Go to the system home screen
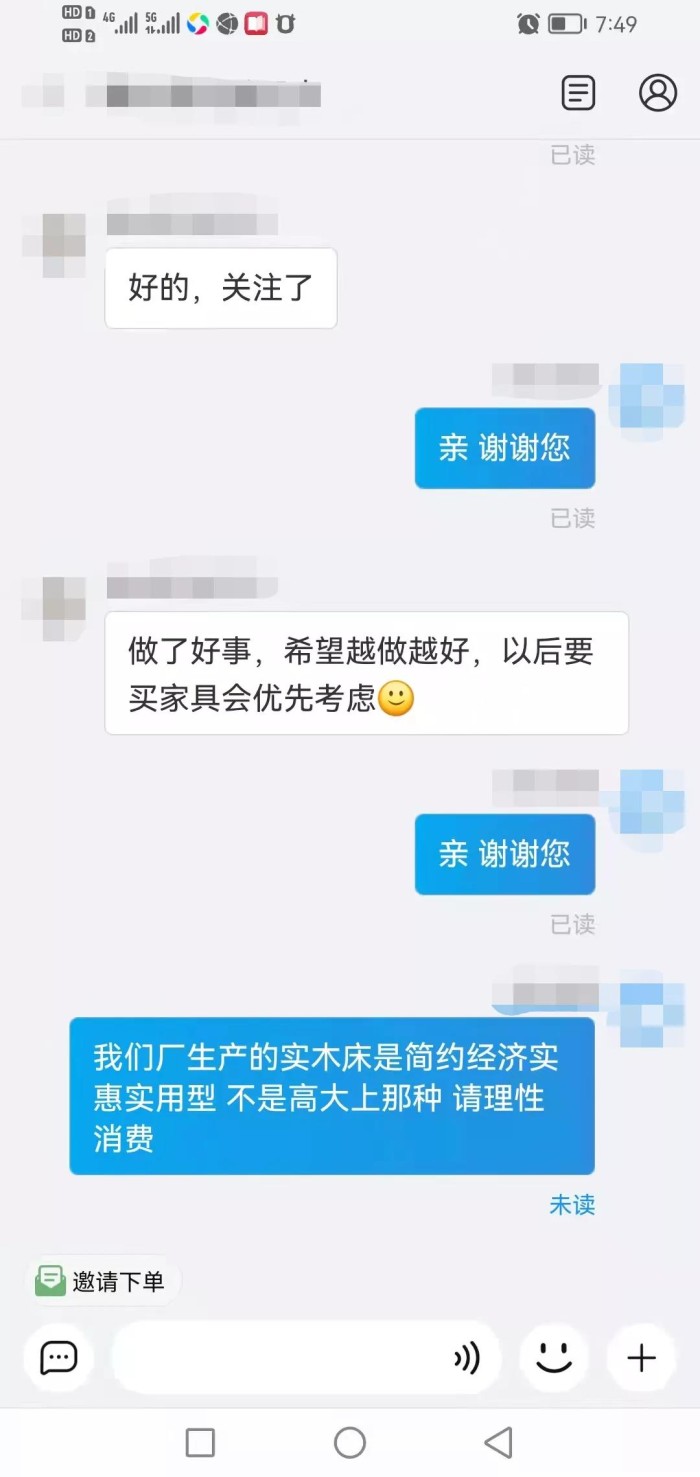The image size is (700, 1477). (349, 1442)
